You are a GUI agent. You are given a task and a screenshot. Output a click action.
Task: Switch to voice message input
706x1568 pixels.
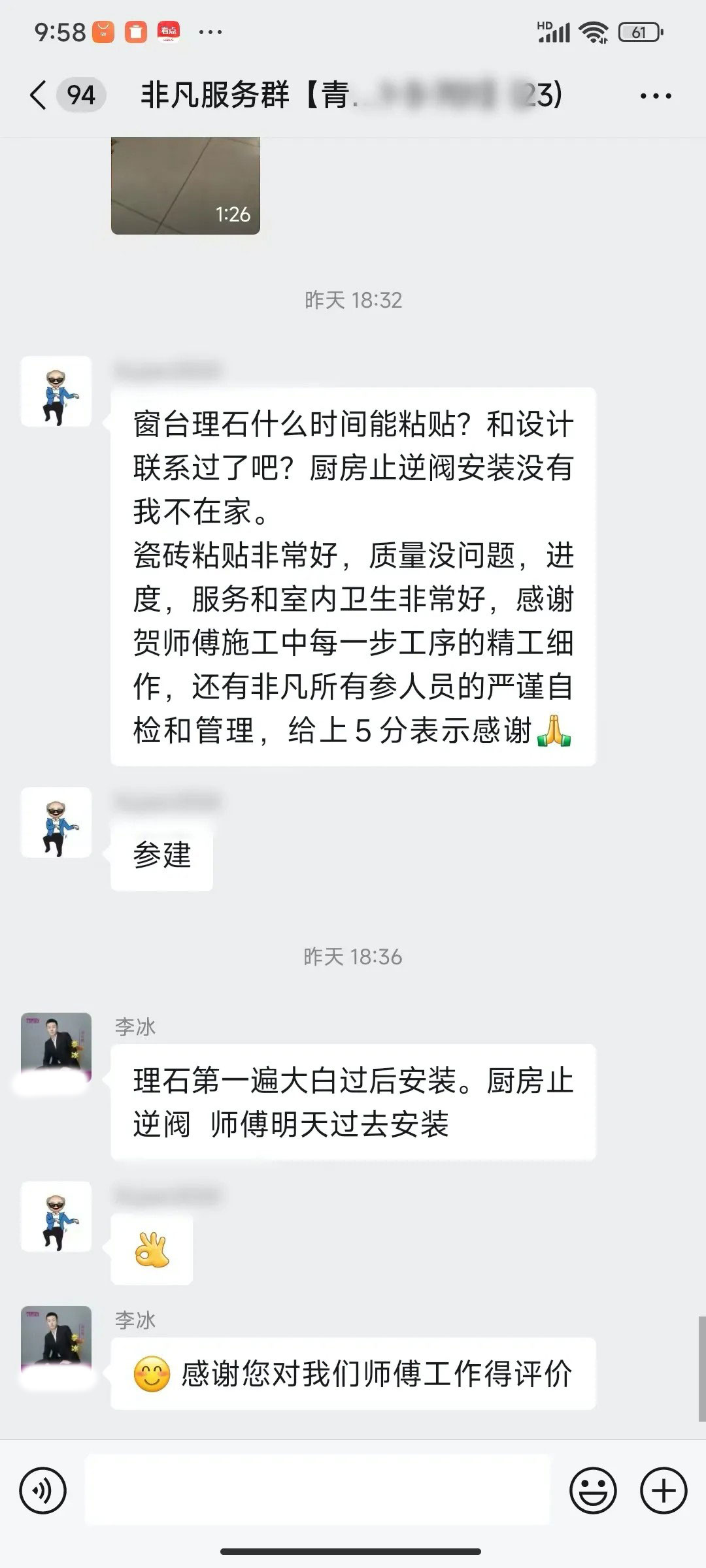[43, 1491]
